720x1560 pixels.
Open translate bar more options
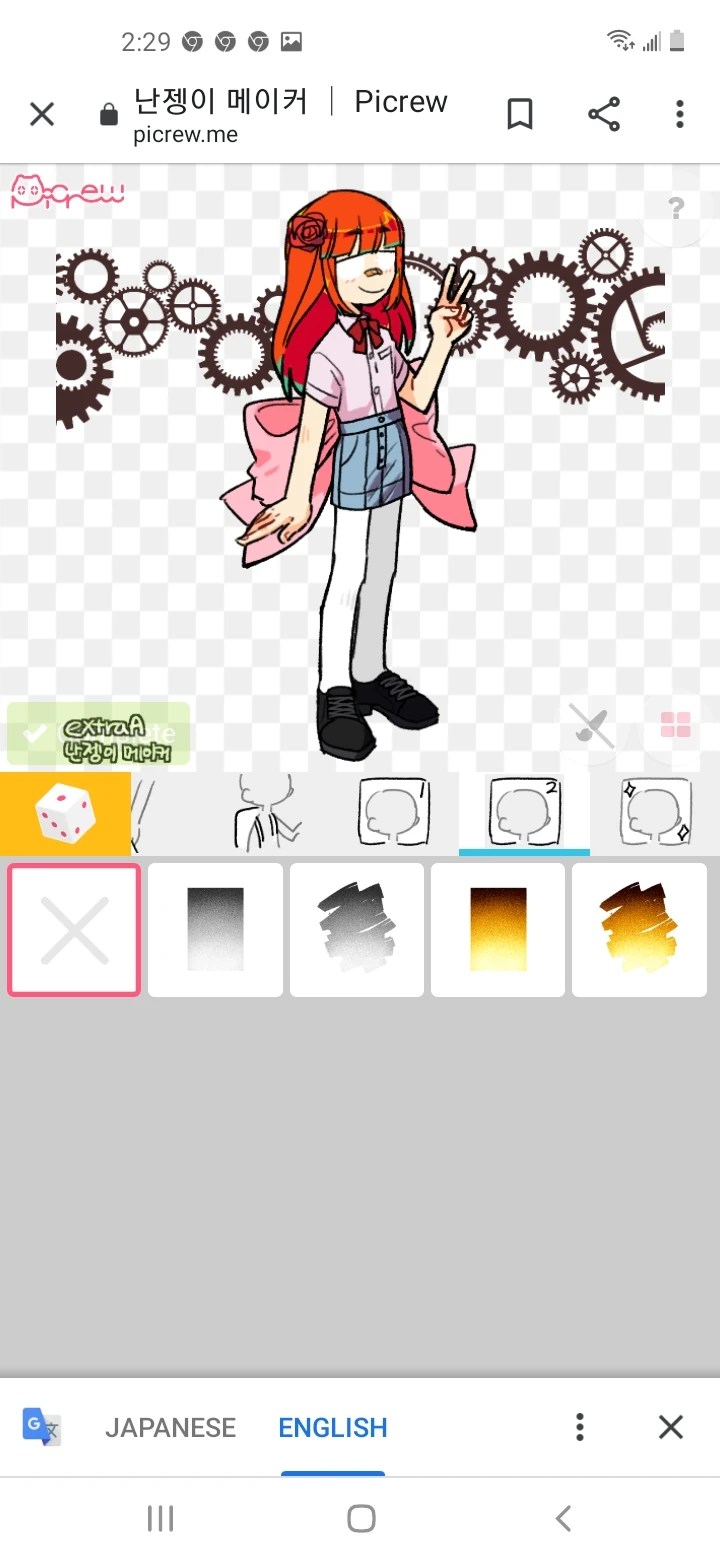[579, 1427]
